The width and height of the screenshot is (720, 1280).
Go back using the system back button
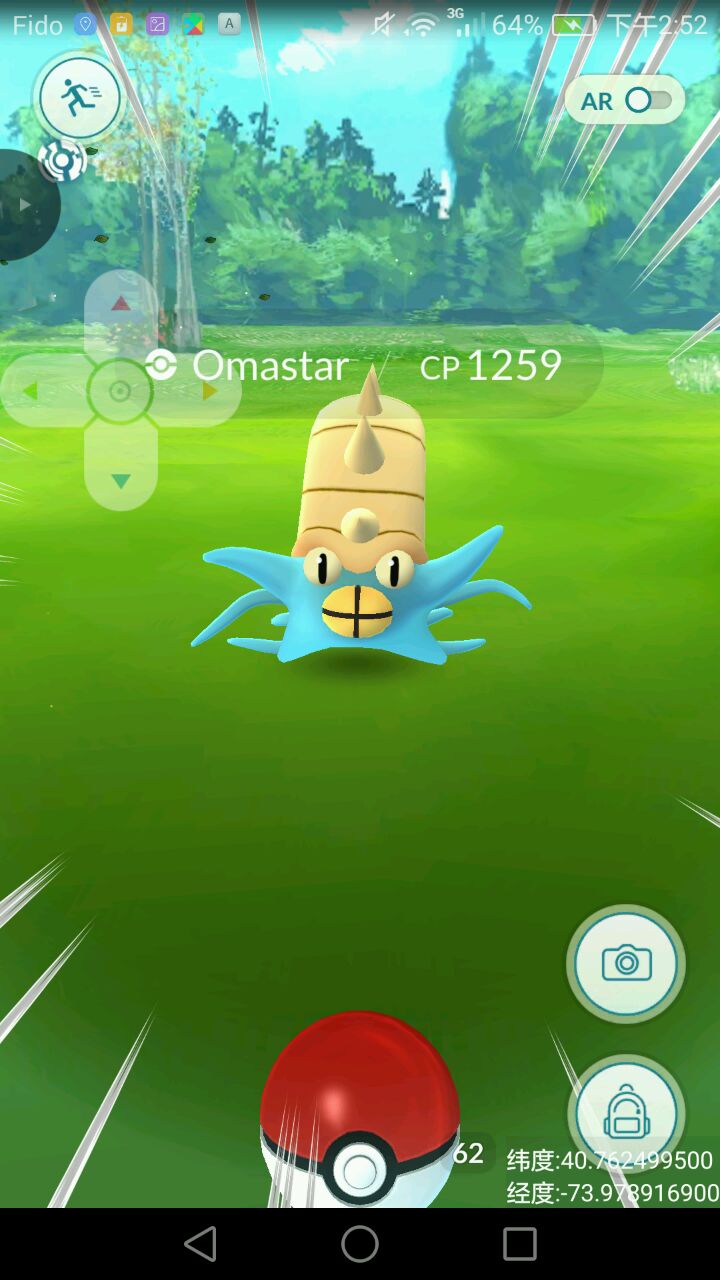200,1244
